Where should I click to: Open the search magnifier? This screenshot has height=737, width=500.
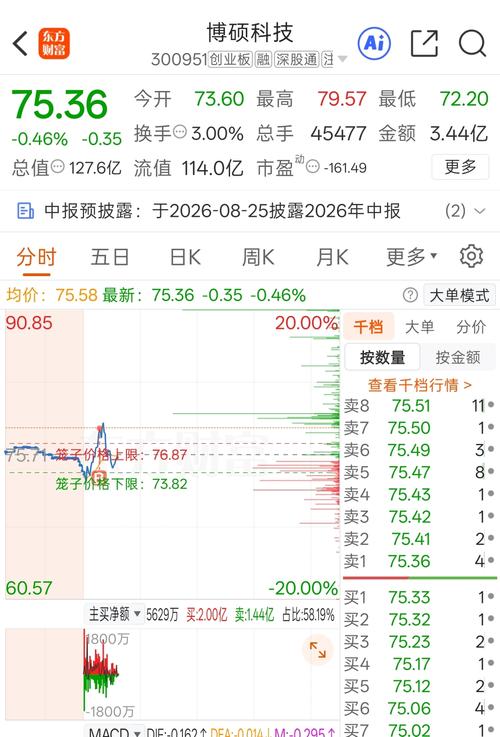[x=472, y=43]
